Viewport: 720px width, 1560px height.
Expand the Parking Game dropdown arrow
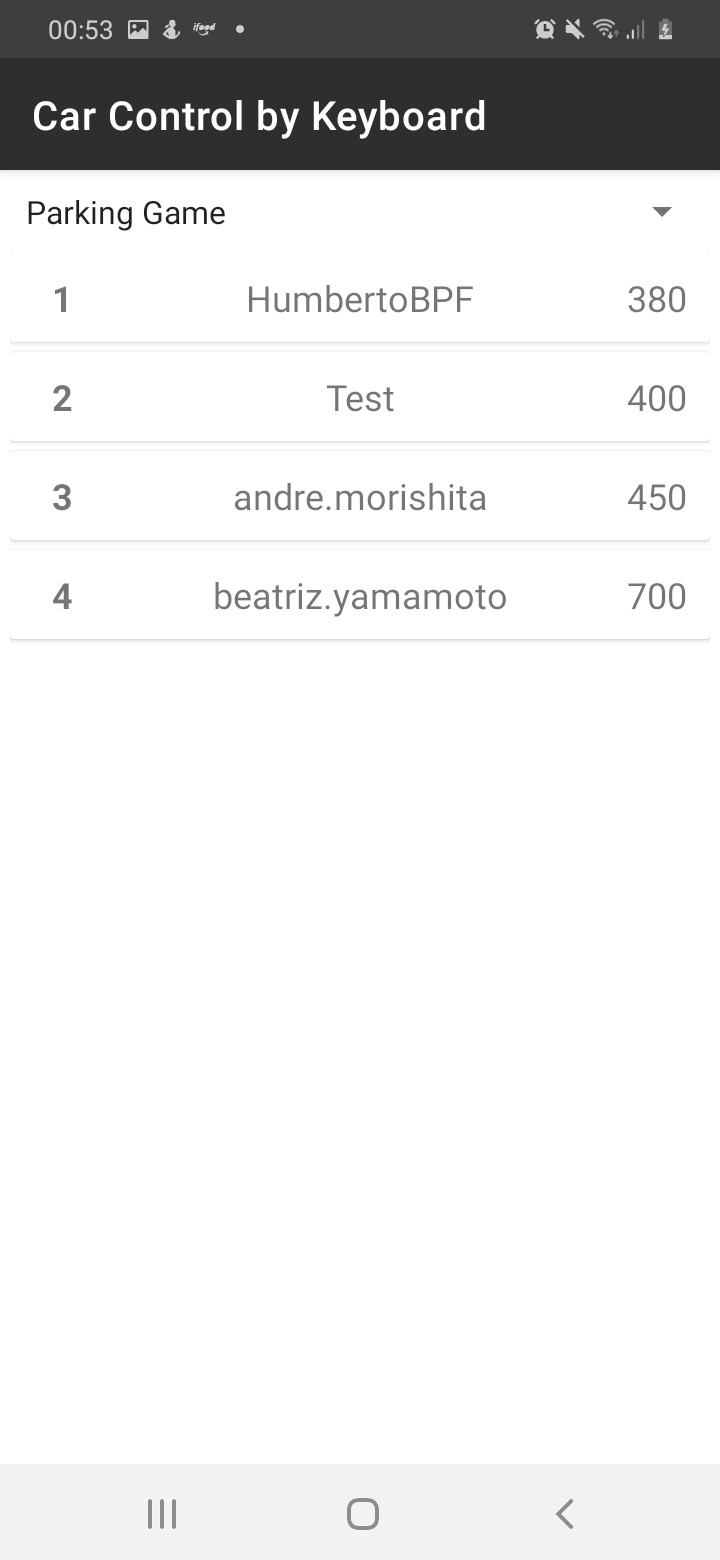661,212
